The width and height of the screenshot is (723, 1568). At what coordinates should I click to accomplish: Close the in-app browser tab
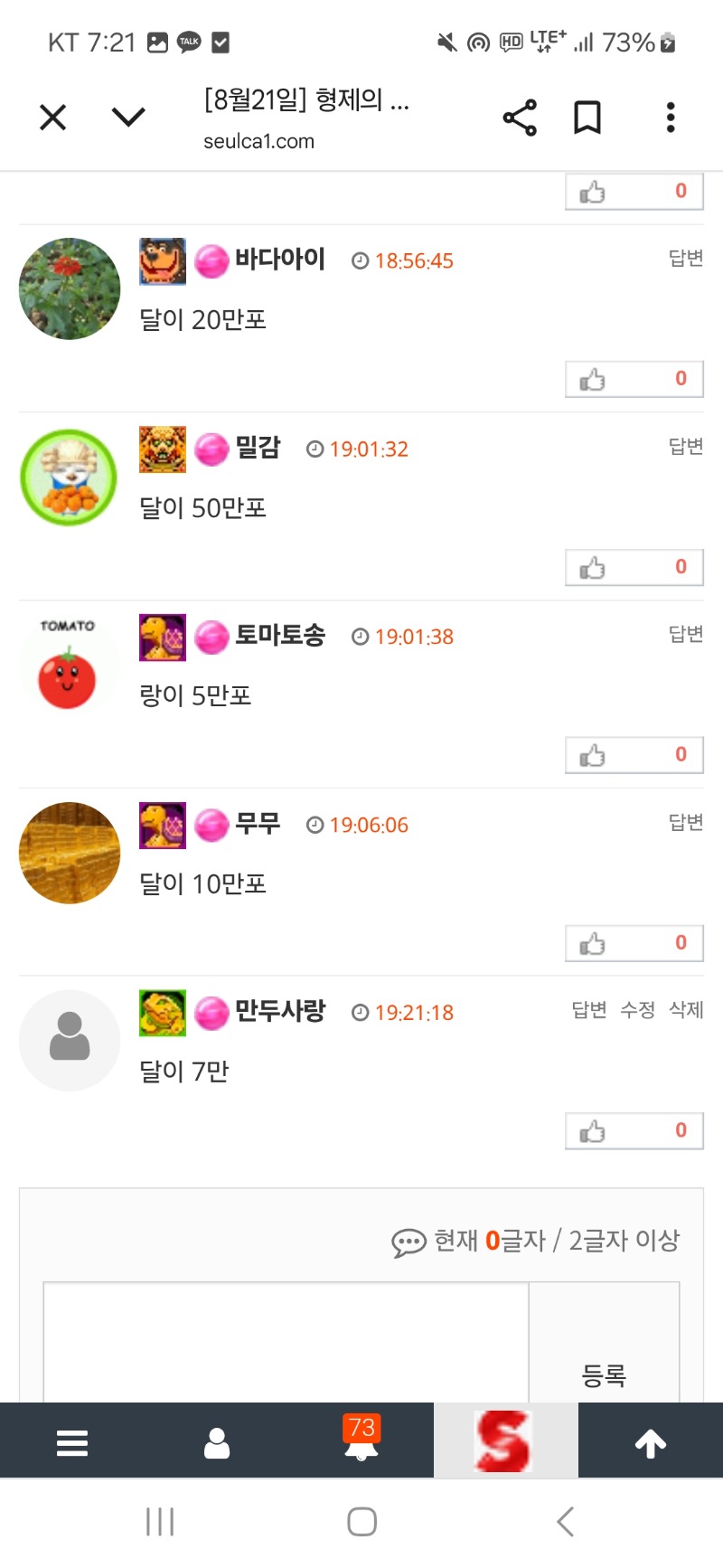coord(53,118)
